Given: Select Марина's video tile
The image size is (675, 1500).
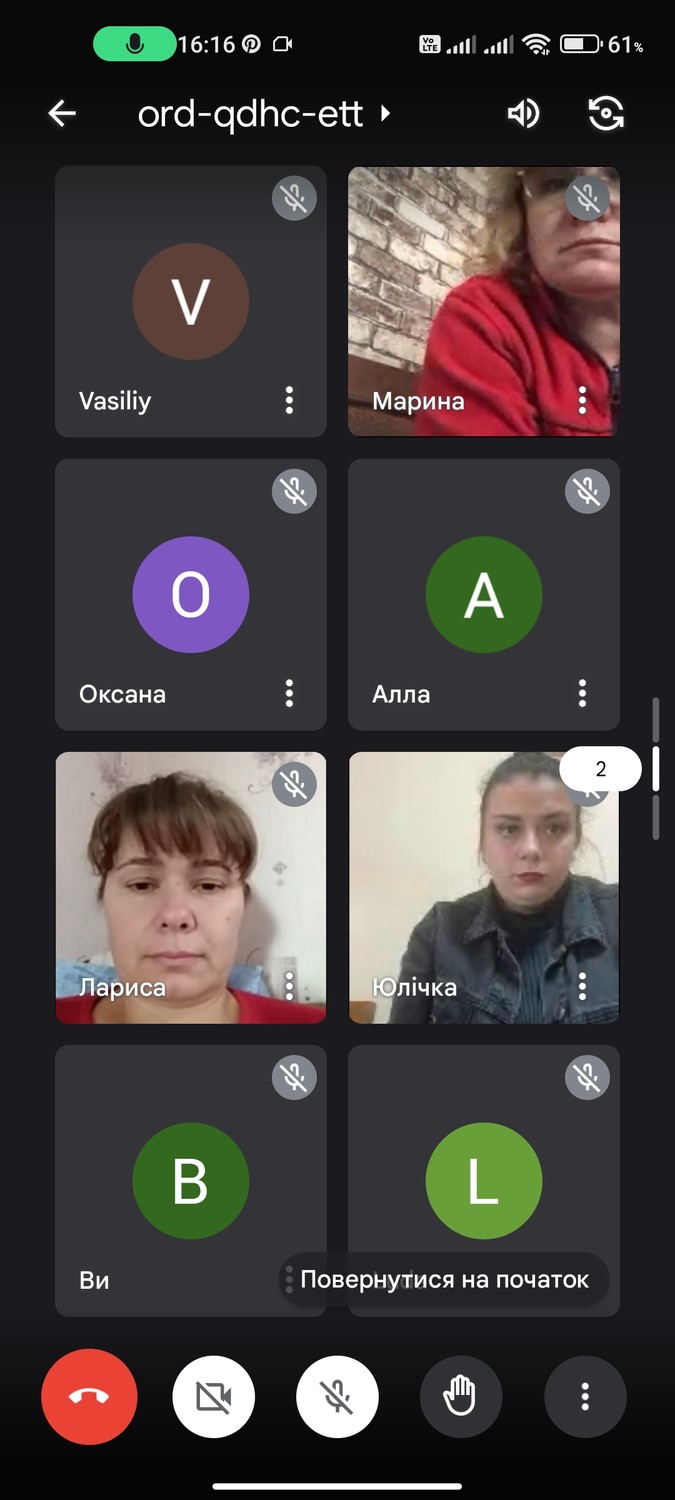Looking at the screenshot, I should pyautogui.click(x=484, y=301).
